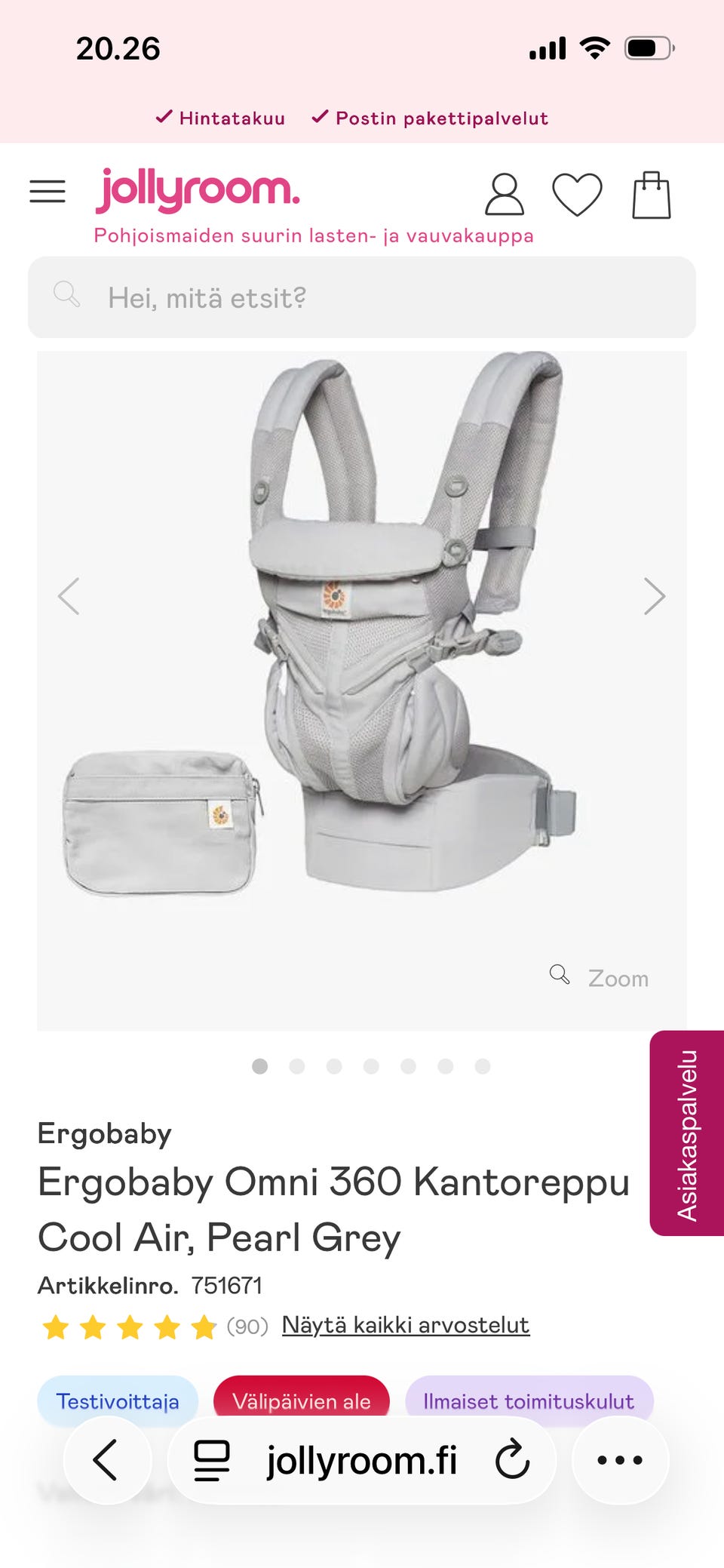Screen dimensions: 724x1568
Task: Show the next product image
Action: coord(654,596)
